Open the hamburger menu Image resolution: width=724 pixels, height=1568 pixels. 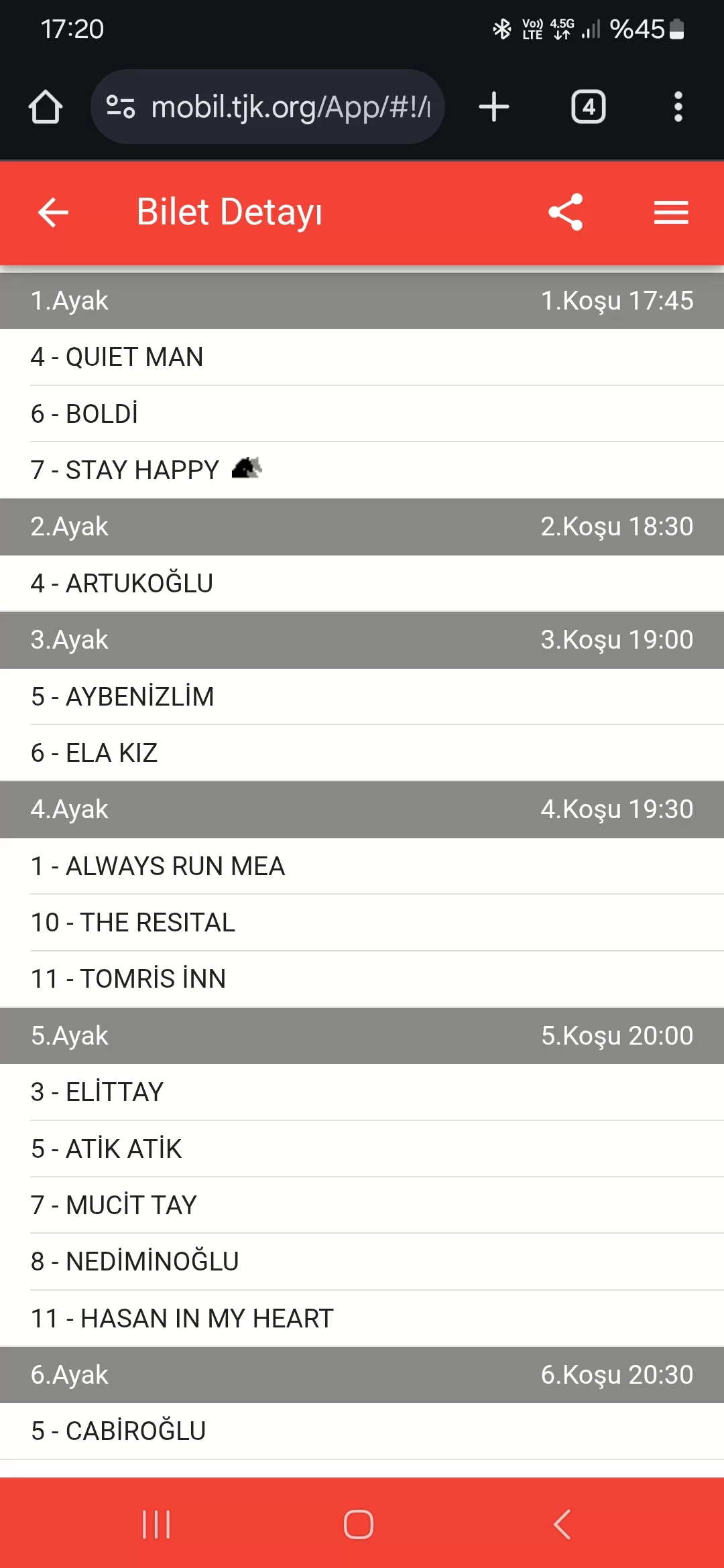click(x=670, y=212)
